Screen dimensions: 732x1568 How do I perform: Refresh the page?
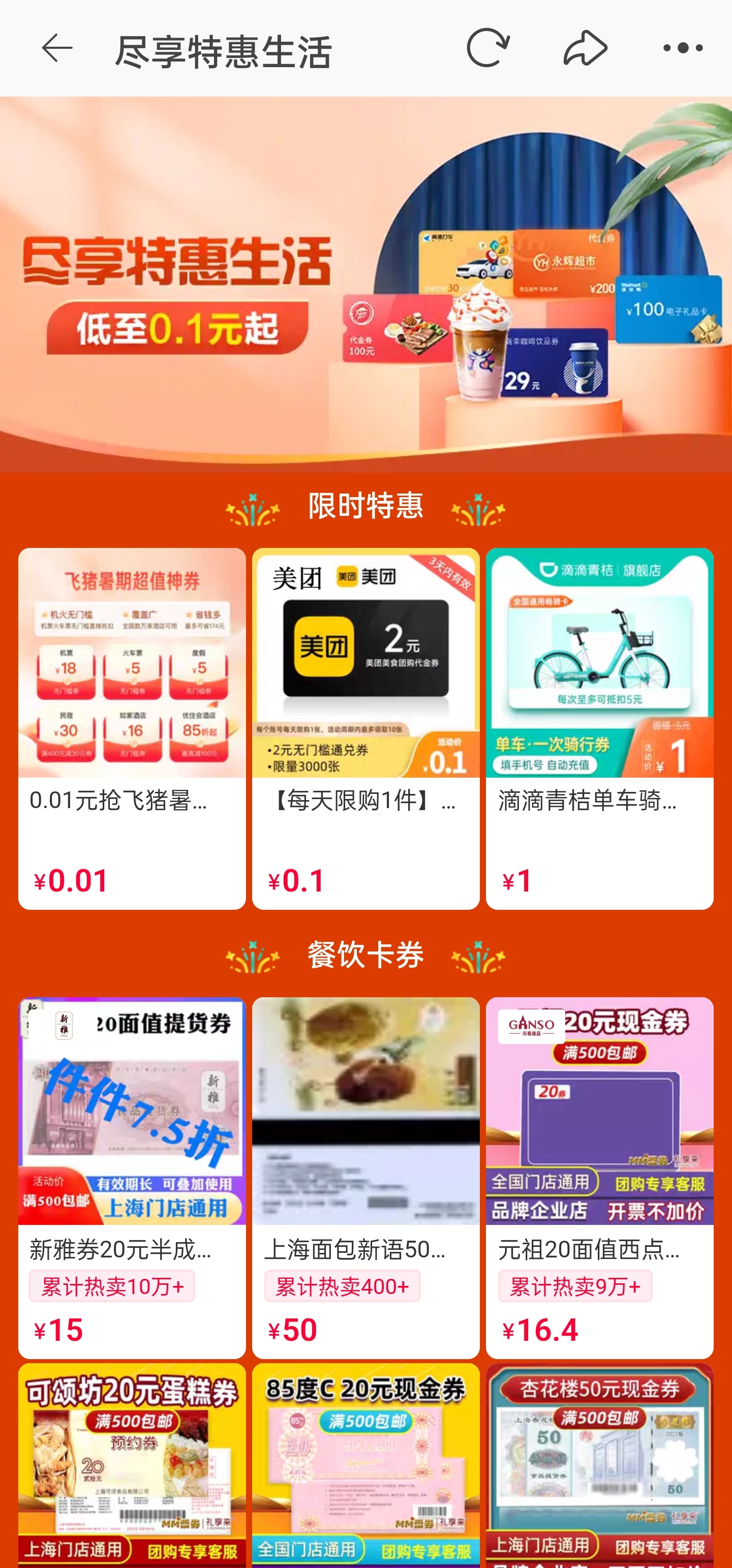488,49
